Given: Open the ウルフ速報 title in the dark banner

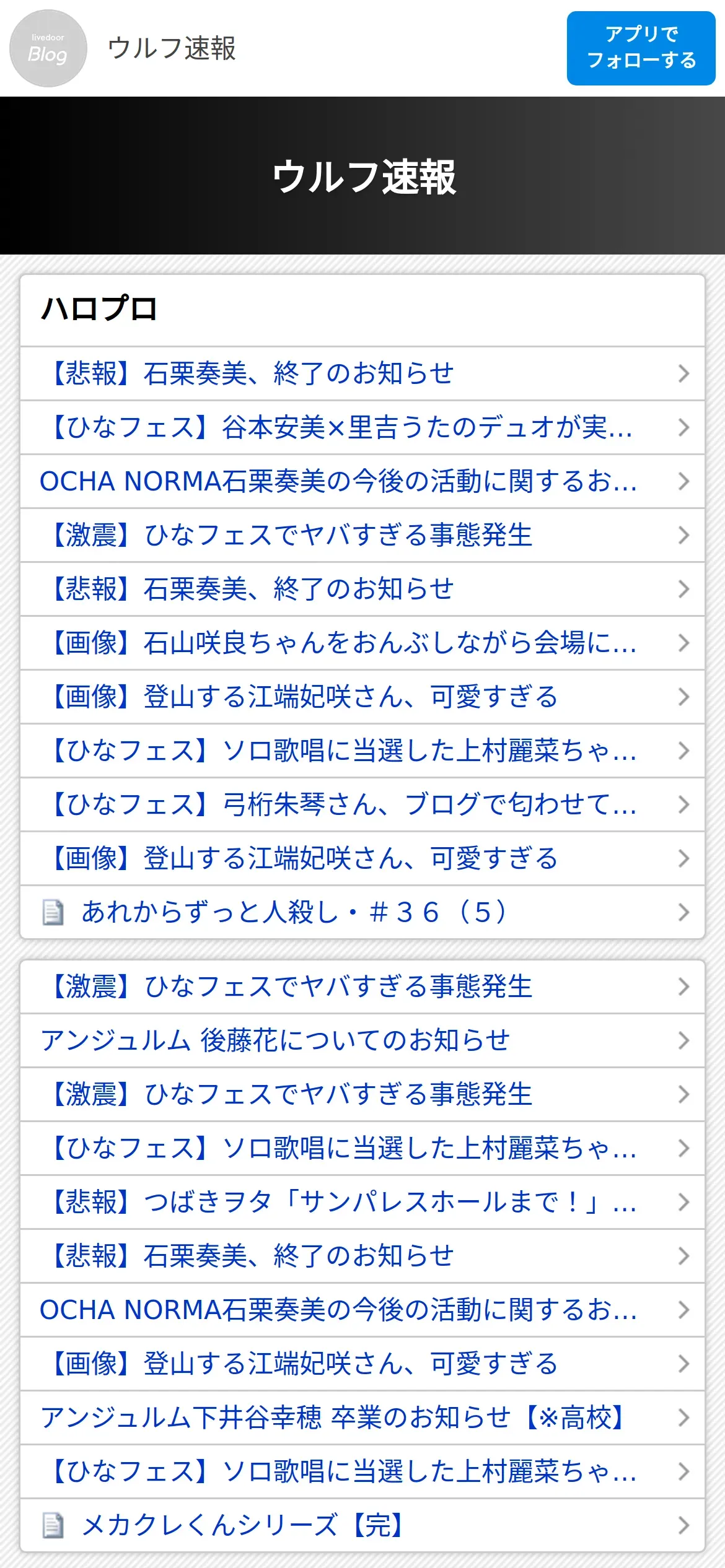Looking at the screenshot, I should pos(363,177).
